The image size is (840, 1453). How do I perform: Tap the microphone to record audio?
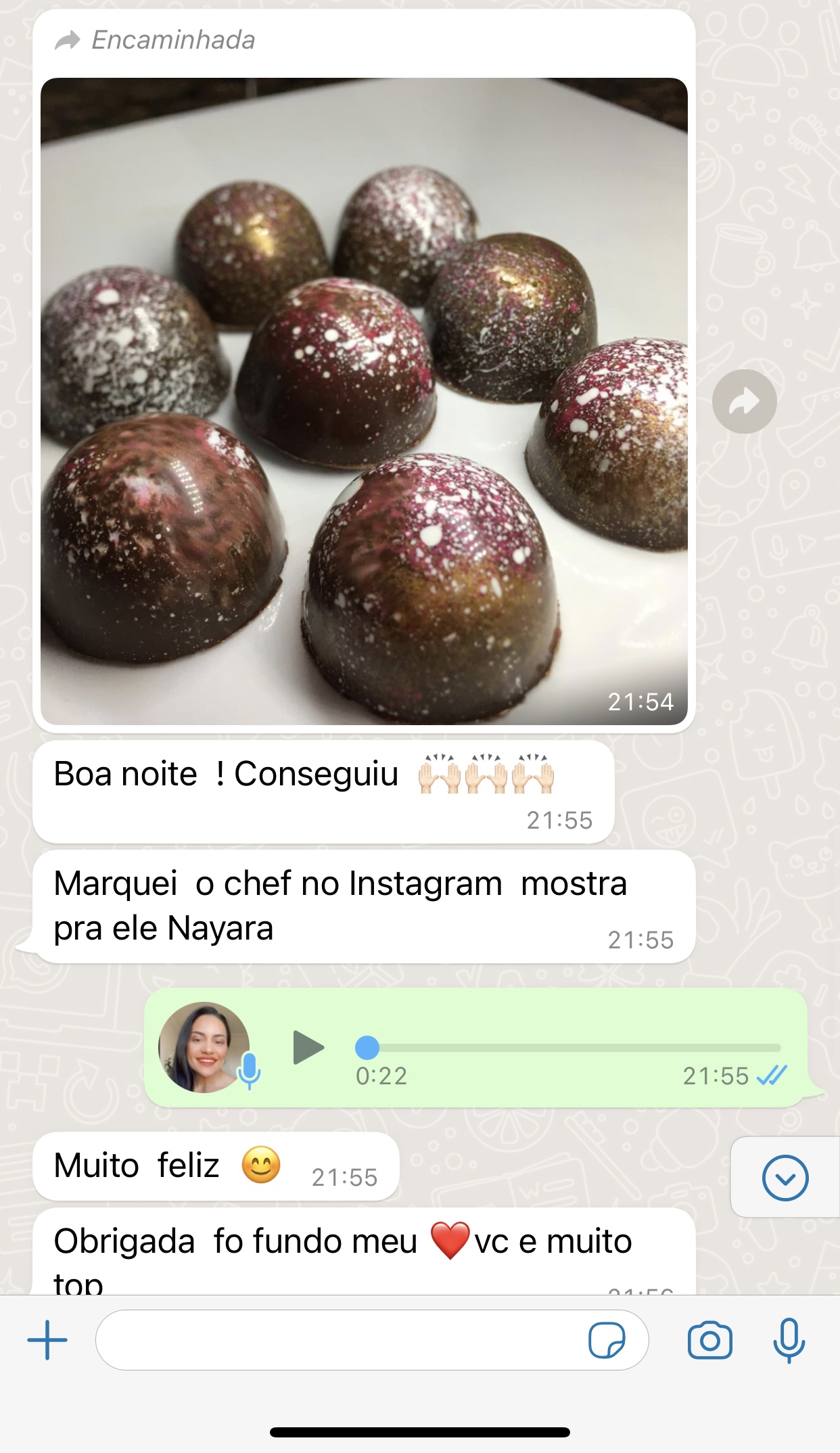789,1340
